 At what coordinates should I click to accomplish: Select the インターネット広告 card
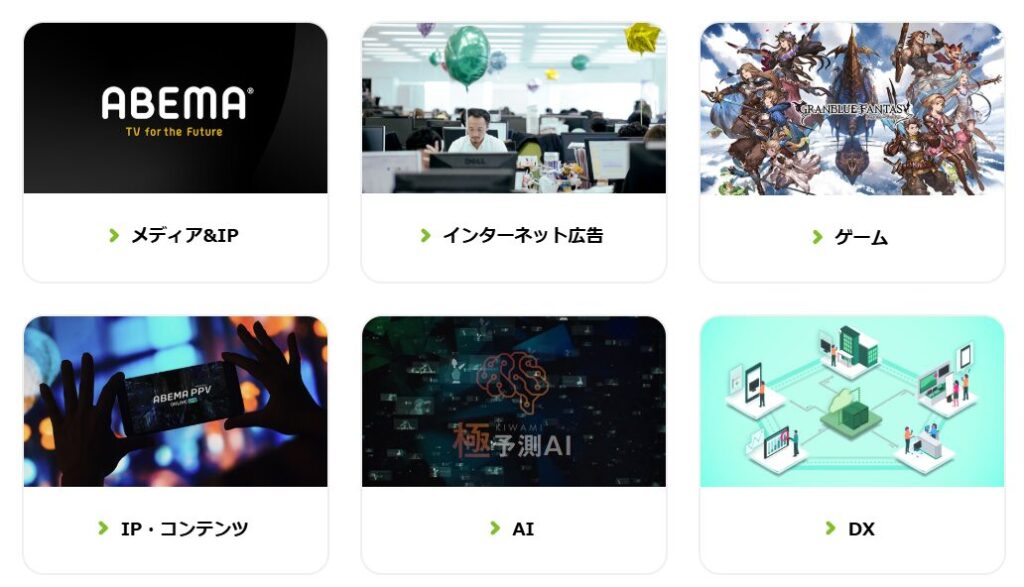[x=513, y=236]
